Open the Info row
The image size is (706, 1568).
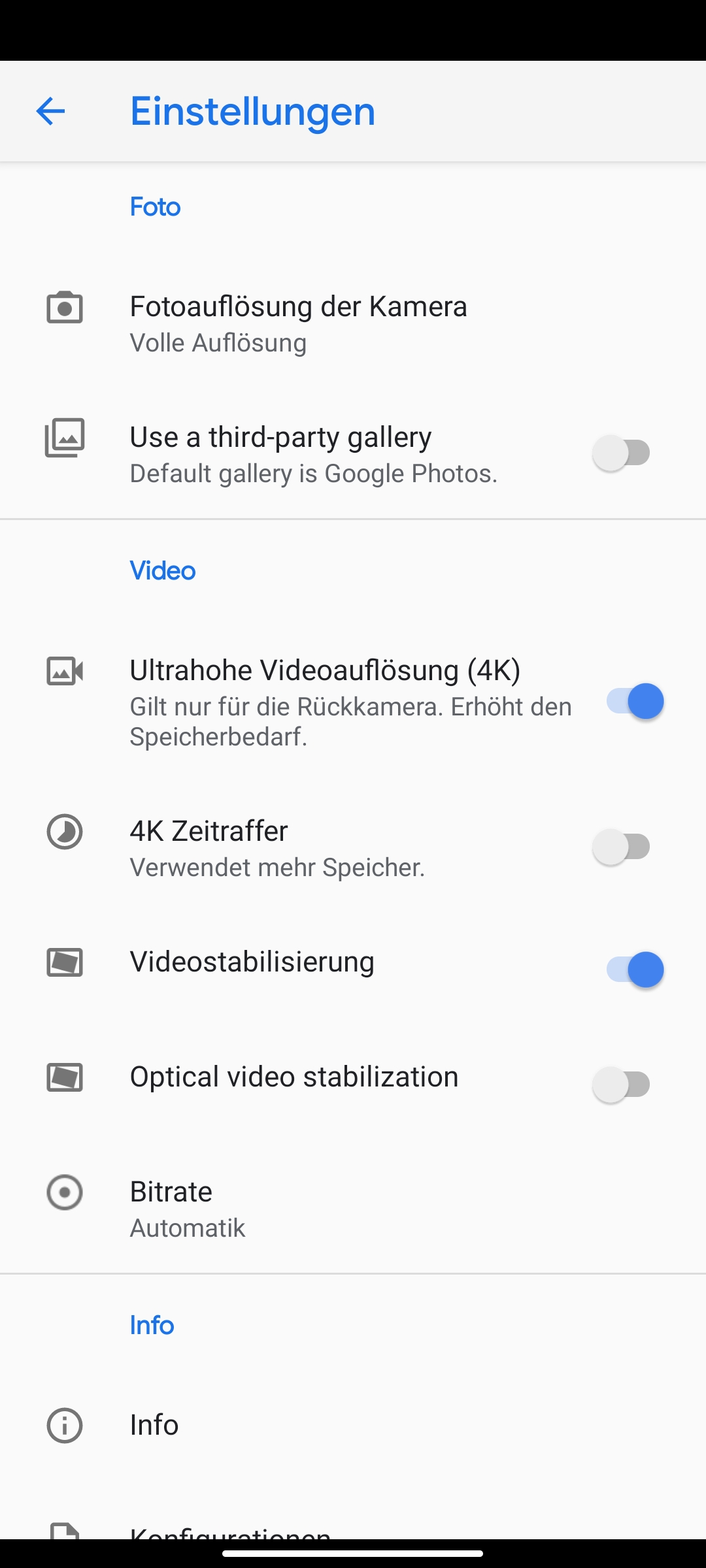point(353,1425)
